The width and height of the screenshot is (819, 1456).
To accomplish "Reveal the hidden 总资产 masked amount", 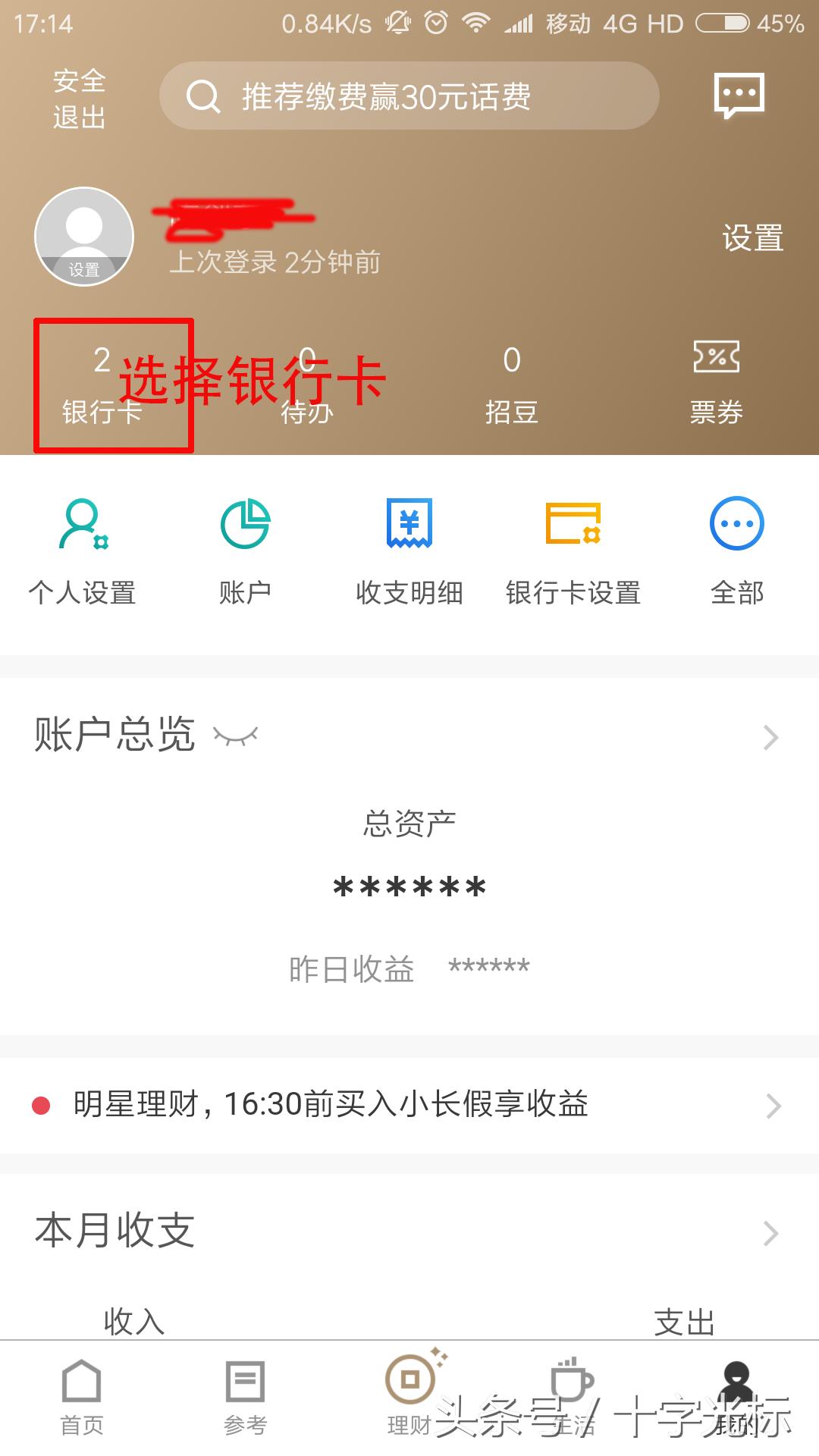I will pyautogui.click(x=409, y=886).
